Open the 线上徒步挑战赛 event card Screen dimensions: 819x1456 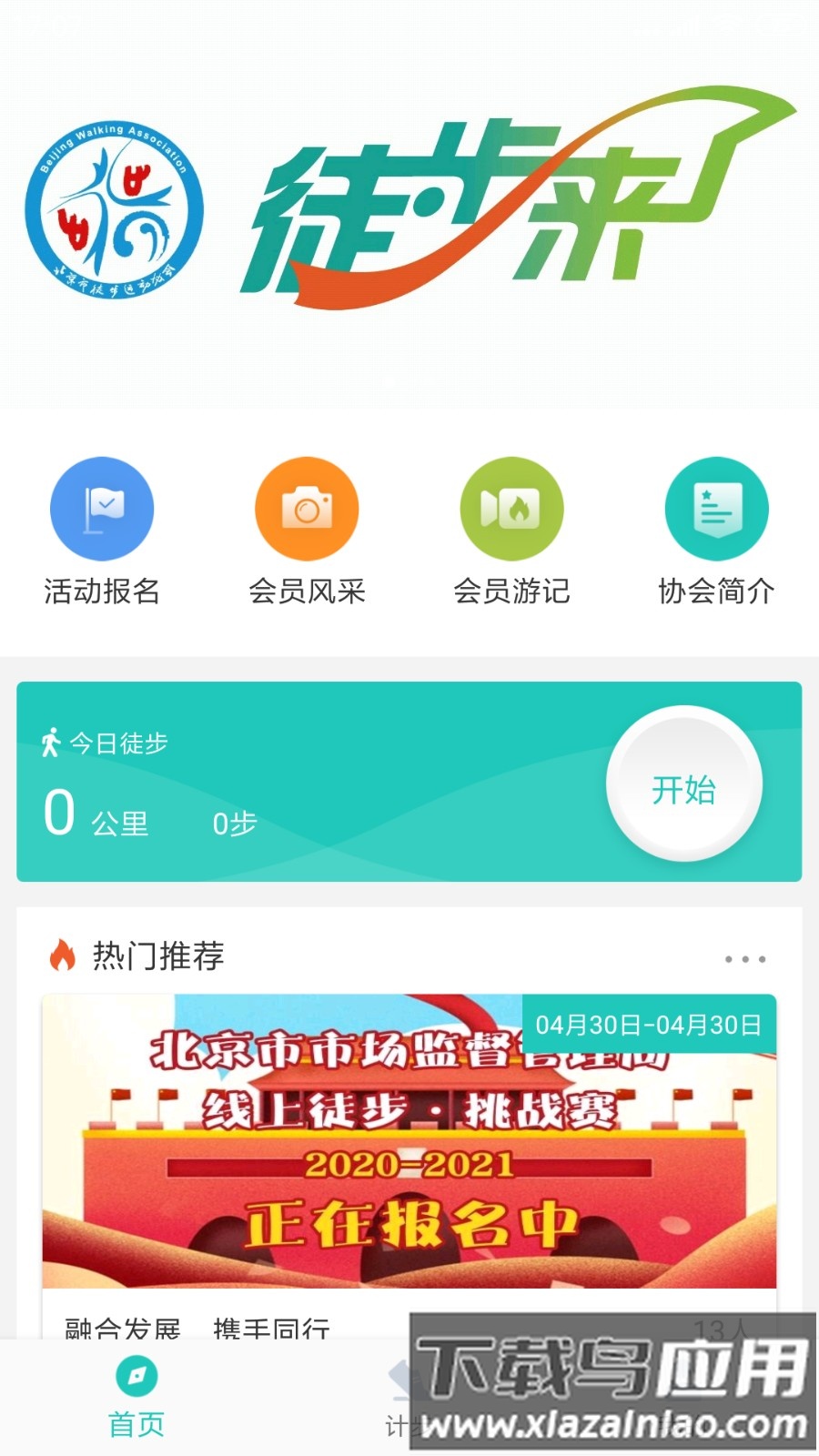tap(409, 1141)
